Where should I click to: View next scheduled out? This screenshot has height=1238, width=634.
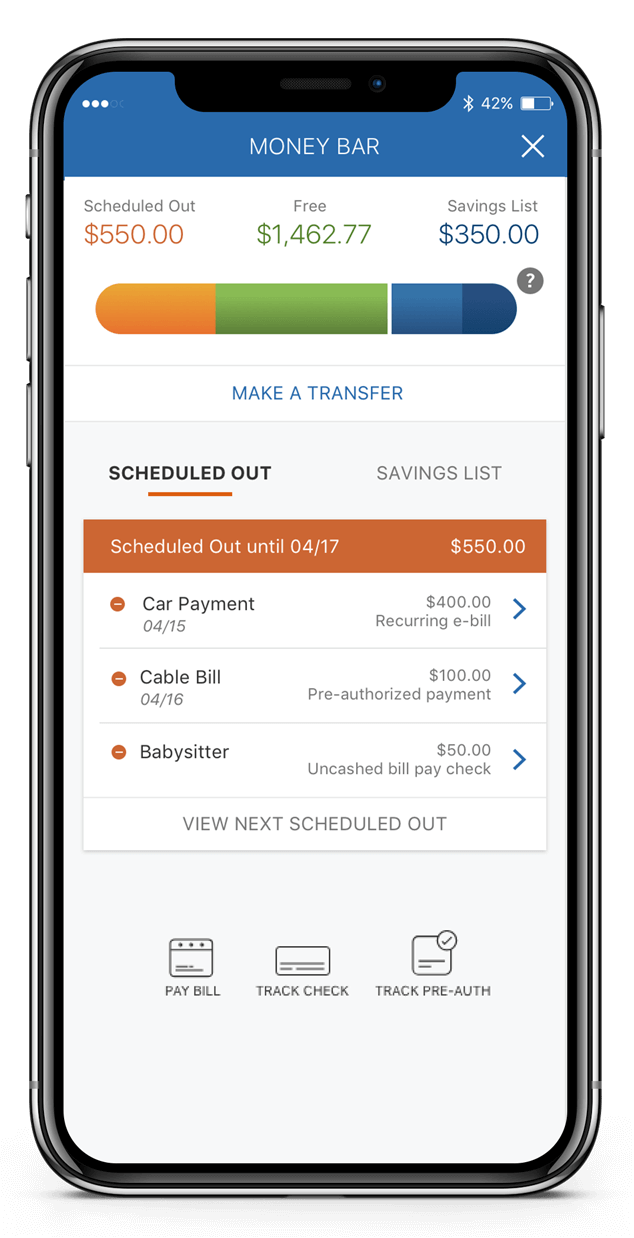click(315, 824)
